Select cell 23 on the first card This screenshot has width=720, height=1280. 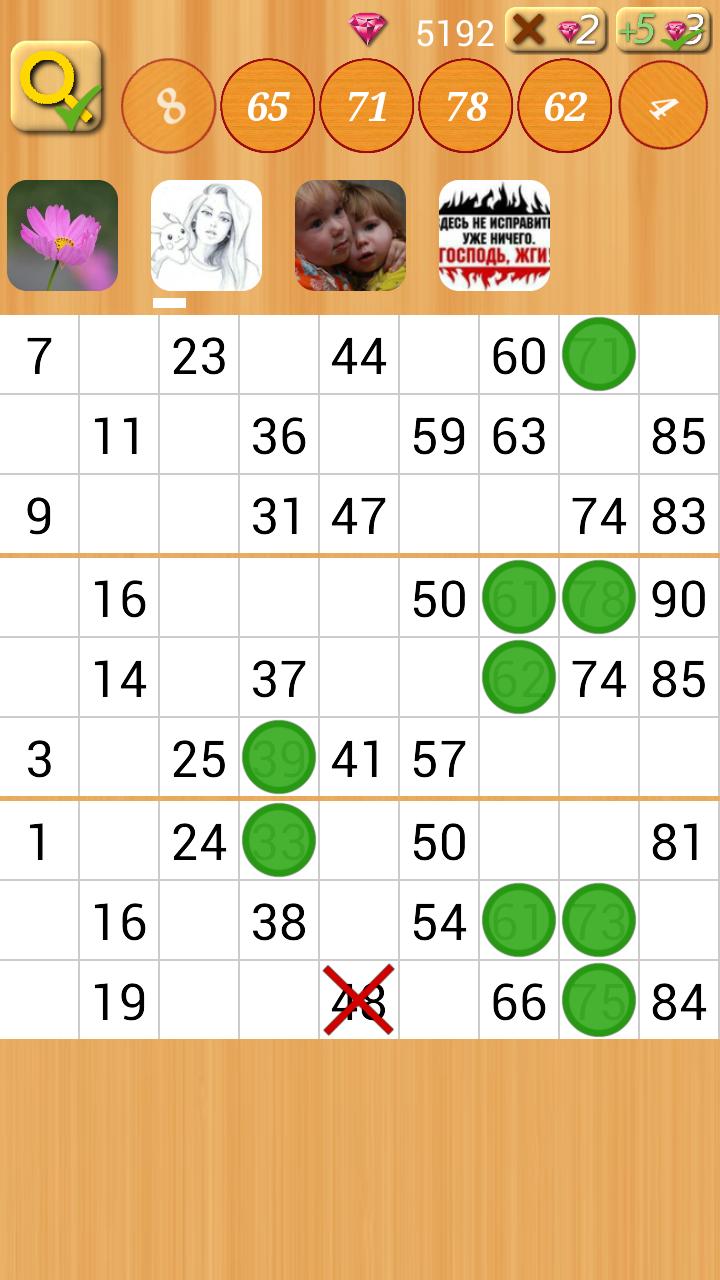[199, 357]
